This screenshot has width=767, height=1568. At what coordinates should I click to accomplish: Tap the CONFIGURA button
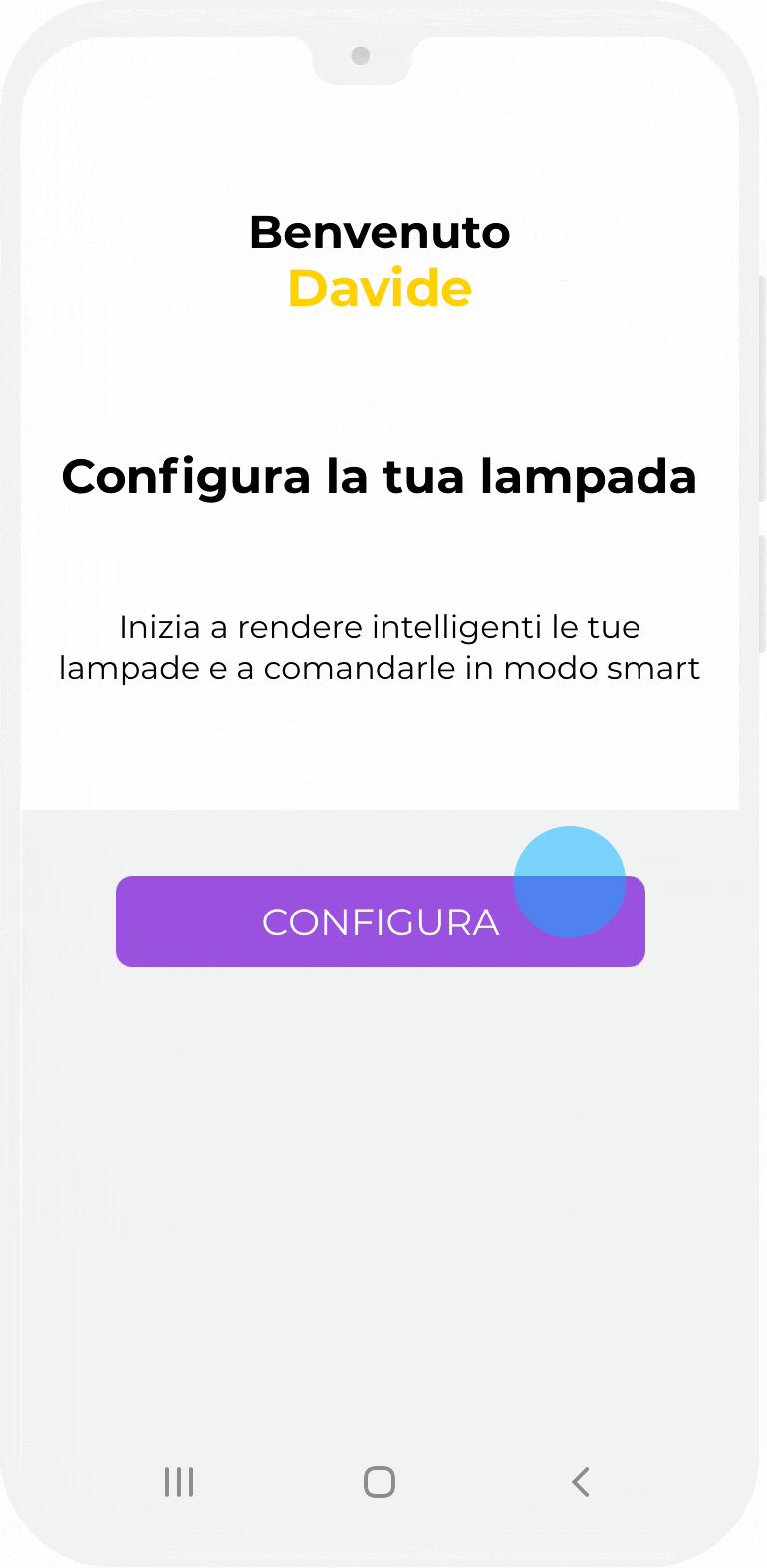click(380, 921)
